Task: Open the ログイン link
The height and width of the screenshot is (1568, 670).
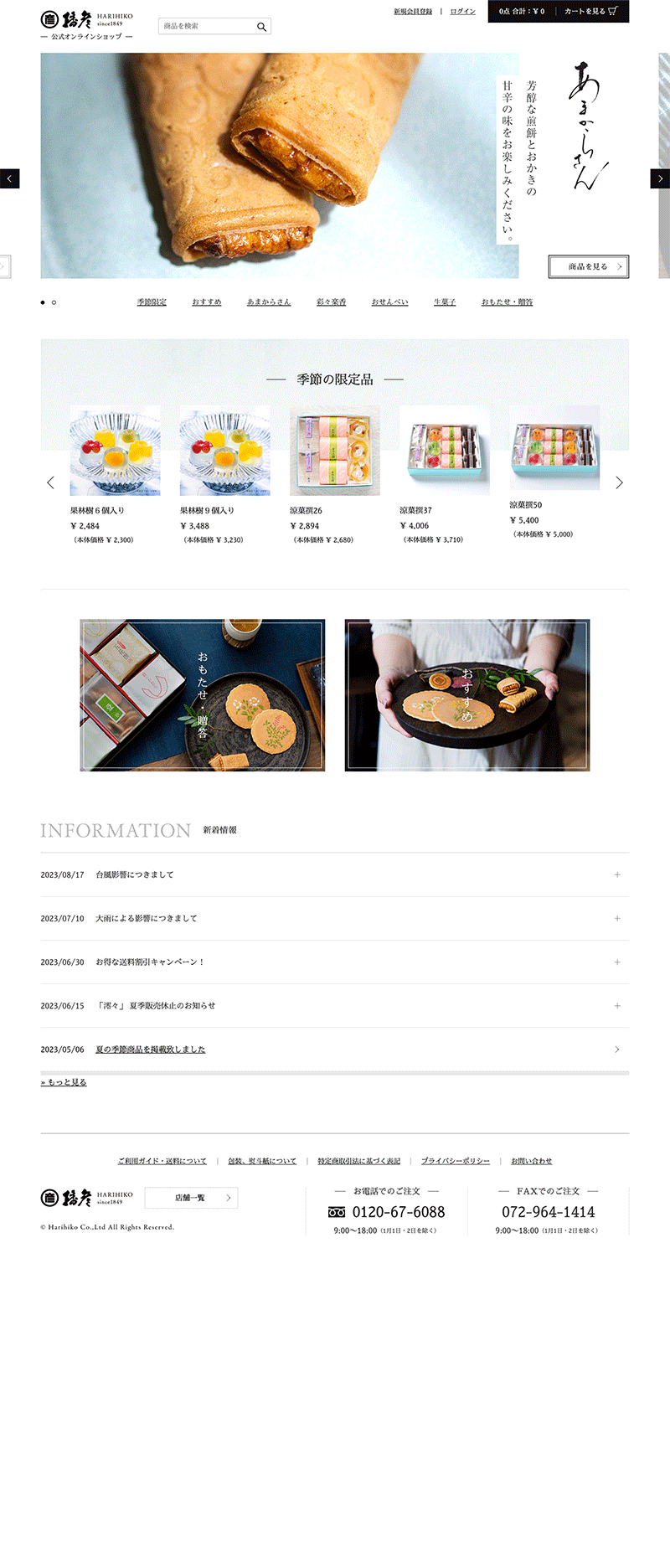Action: (462, 12)
